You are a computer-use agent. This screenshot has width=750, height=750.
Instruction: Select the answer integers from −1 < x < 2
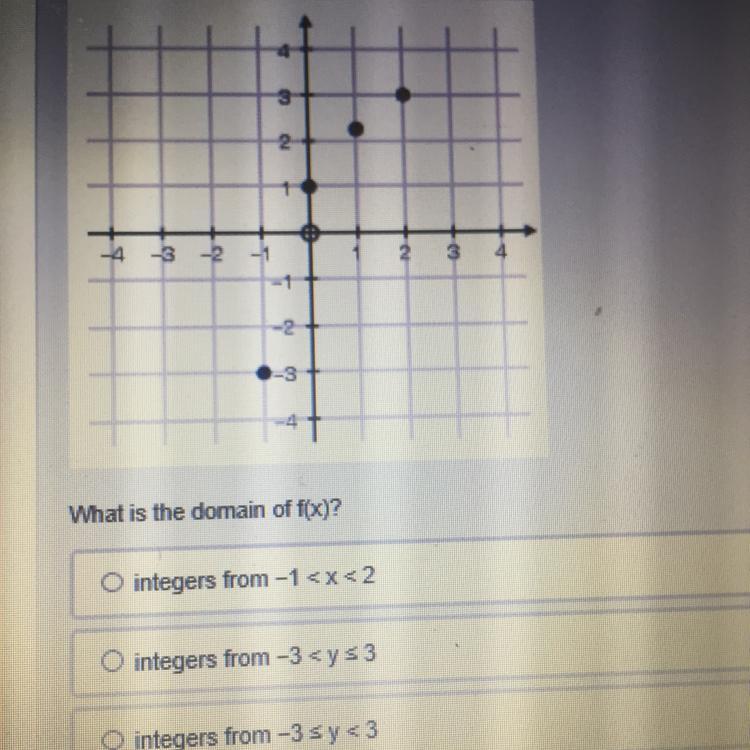113,581
